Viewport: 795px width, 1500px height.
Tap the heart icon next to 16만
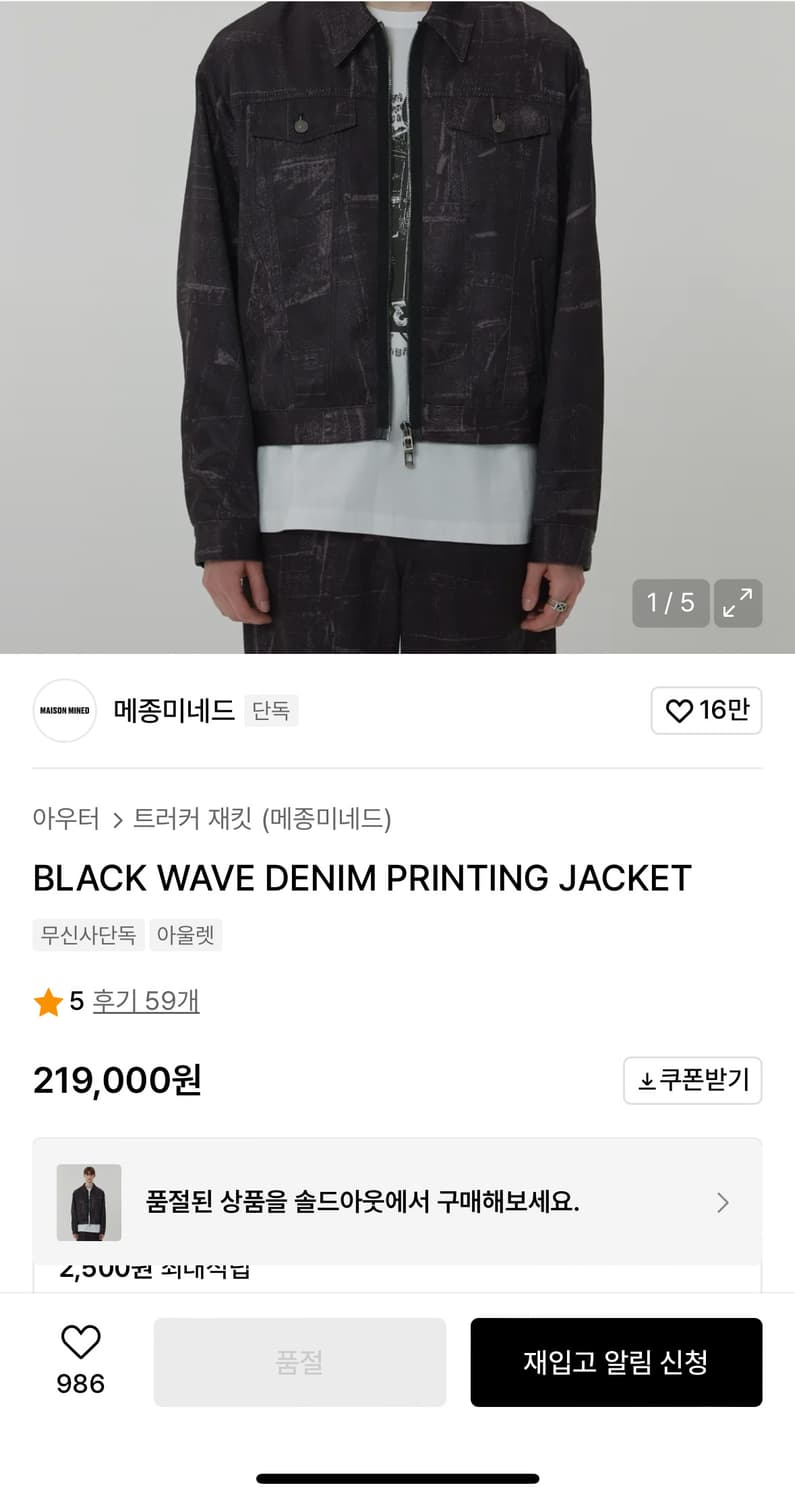point(680,710)
